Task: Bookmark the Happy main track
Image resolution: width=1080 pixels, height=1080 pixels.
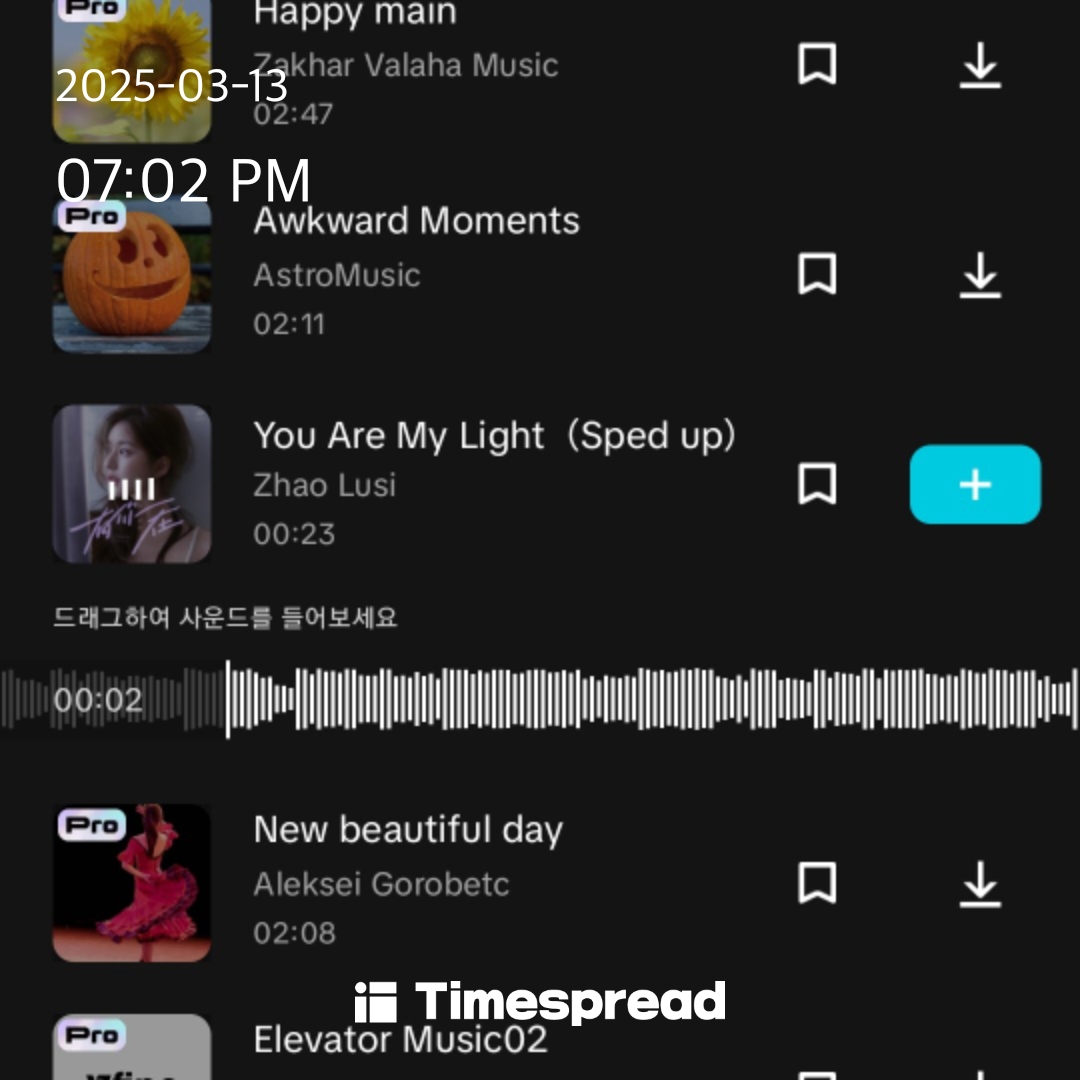Action: pos(817,65)
